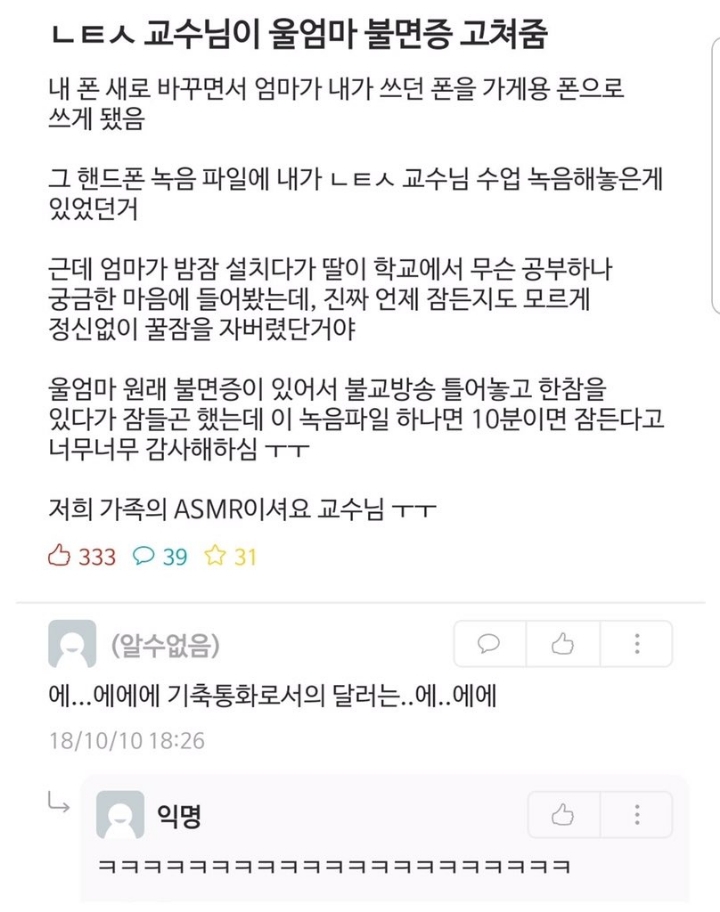
Task: Reply to (알수없음) comment via speech bubble icon
Action: point(487,645)
